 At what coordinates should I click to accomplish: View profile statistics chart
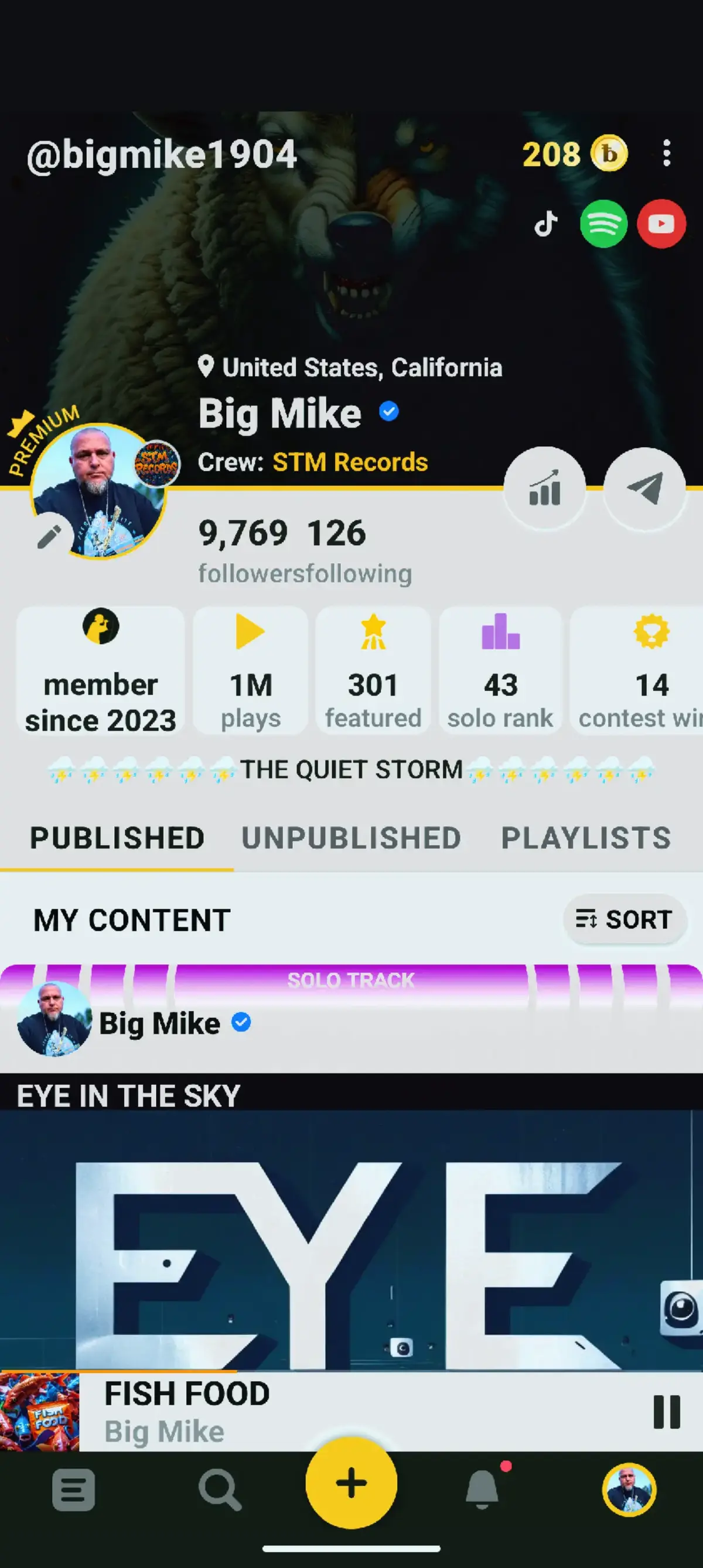pos(545,488)
